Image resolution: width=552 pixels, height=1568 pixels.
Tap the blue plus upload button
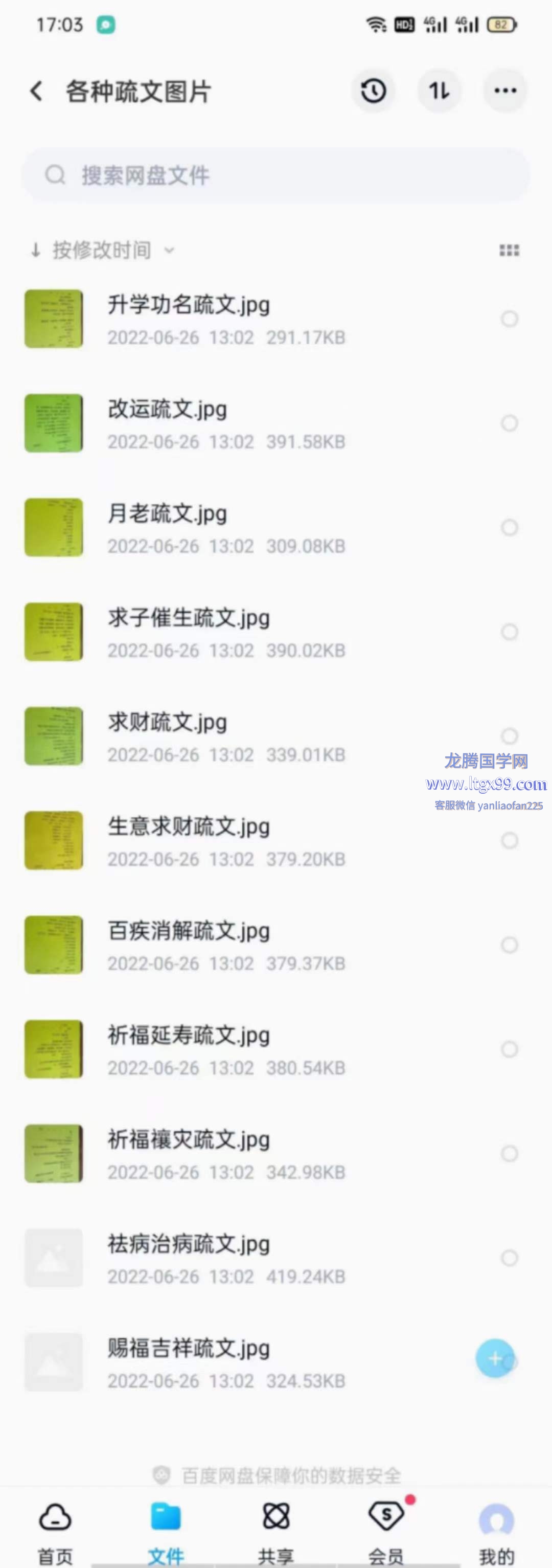pyautogui.click(x=494, y=1358)
